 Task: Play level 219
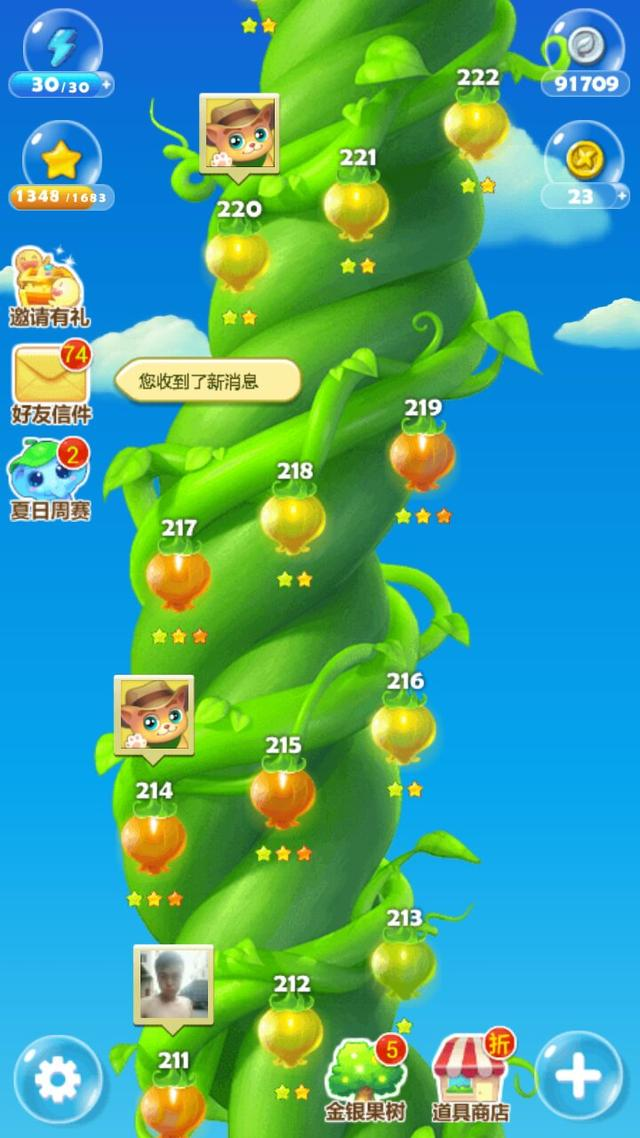(x=422, y=455)
